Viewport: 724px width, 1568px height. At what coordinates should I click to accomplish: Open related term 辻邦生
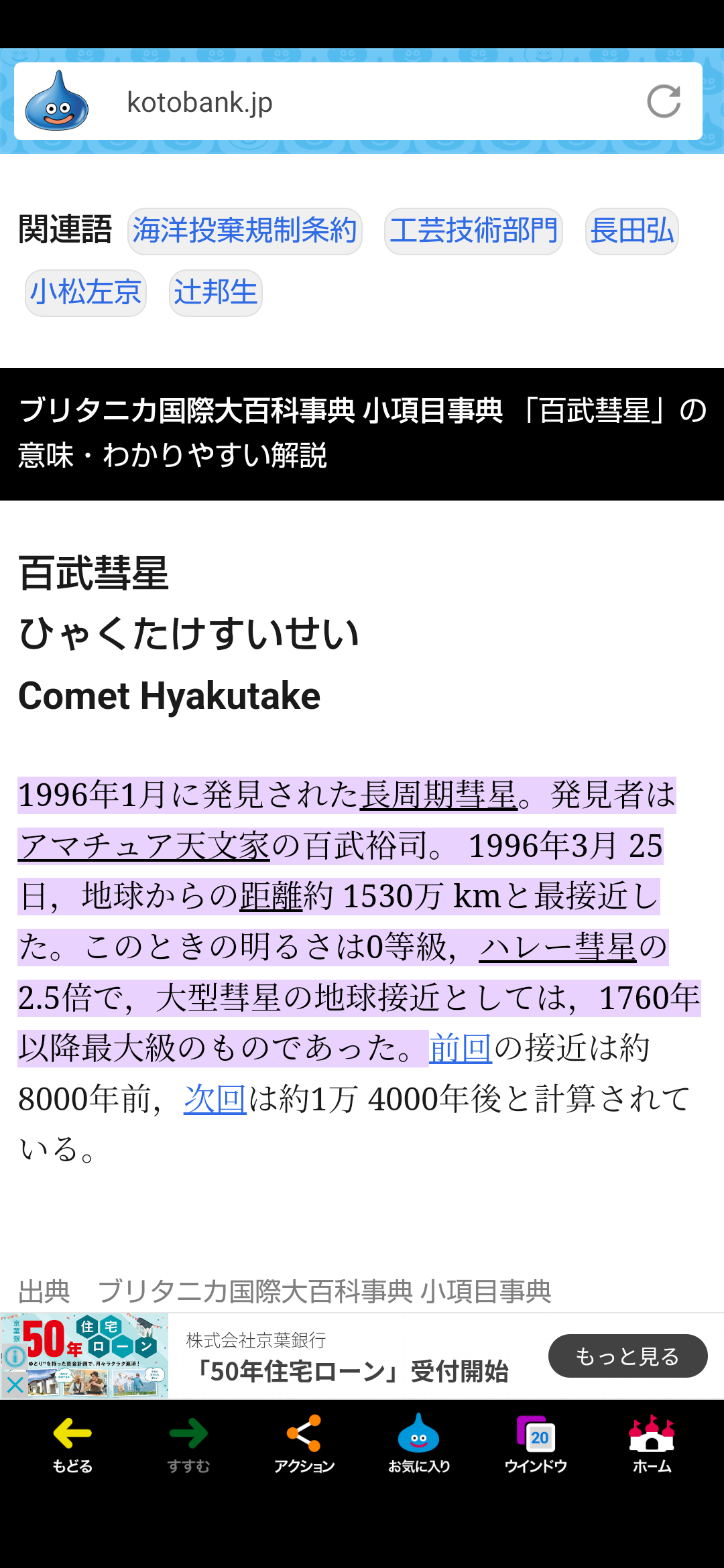tap(215, 293)
